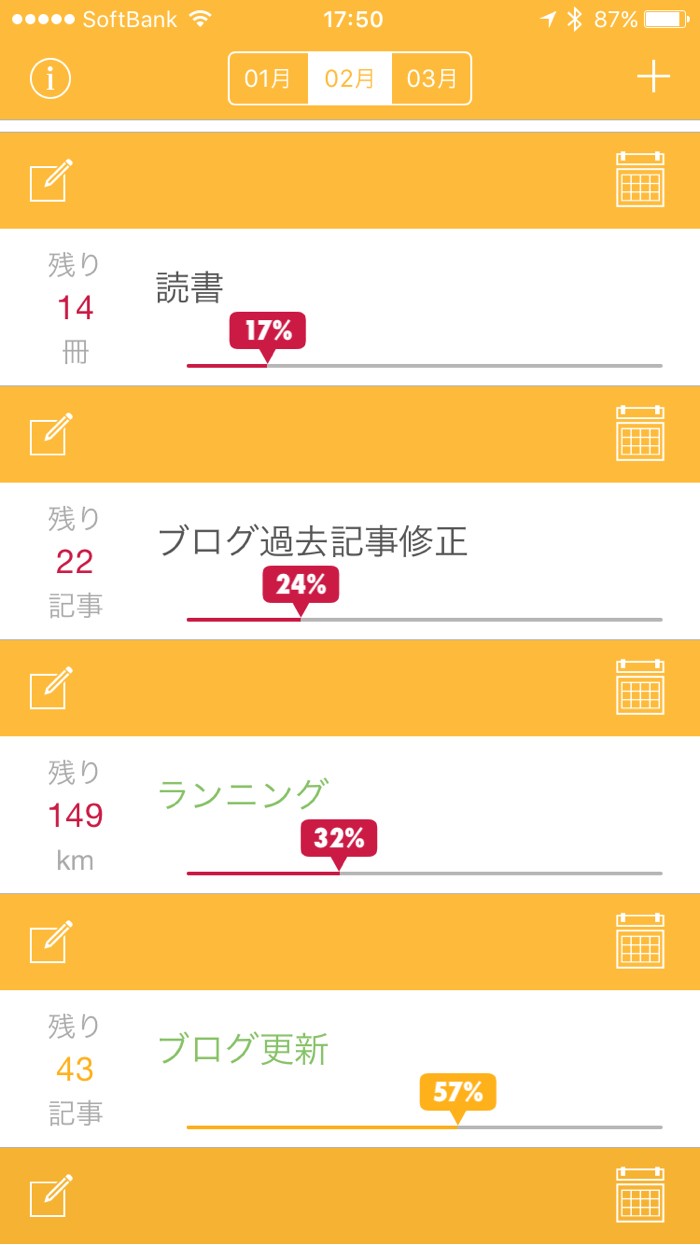Open the info button
Image resolution: width=700 pixels, height=1245 pixels.
point(50,79)
